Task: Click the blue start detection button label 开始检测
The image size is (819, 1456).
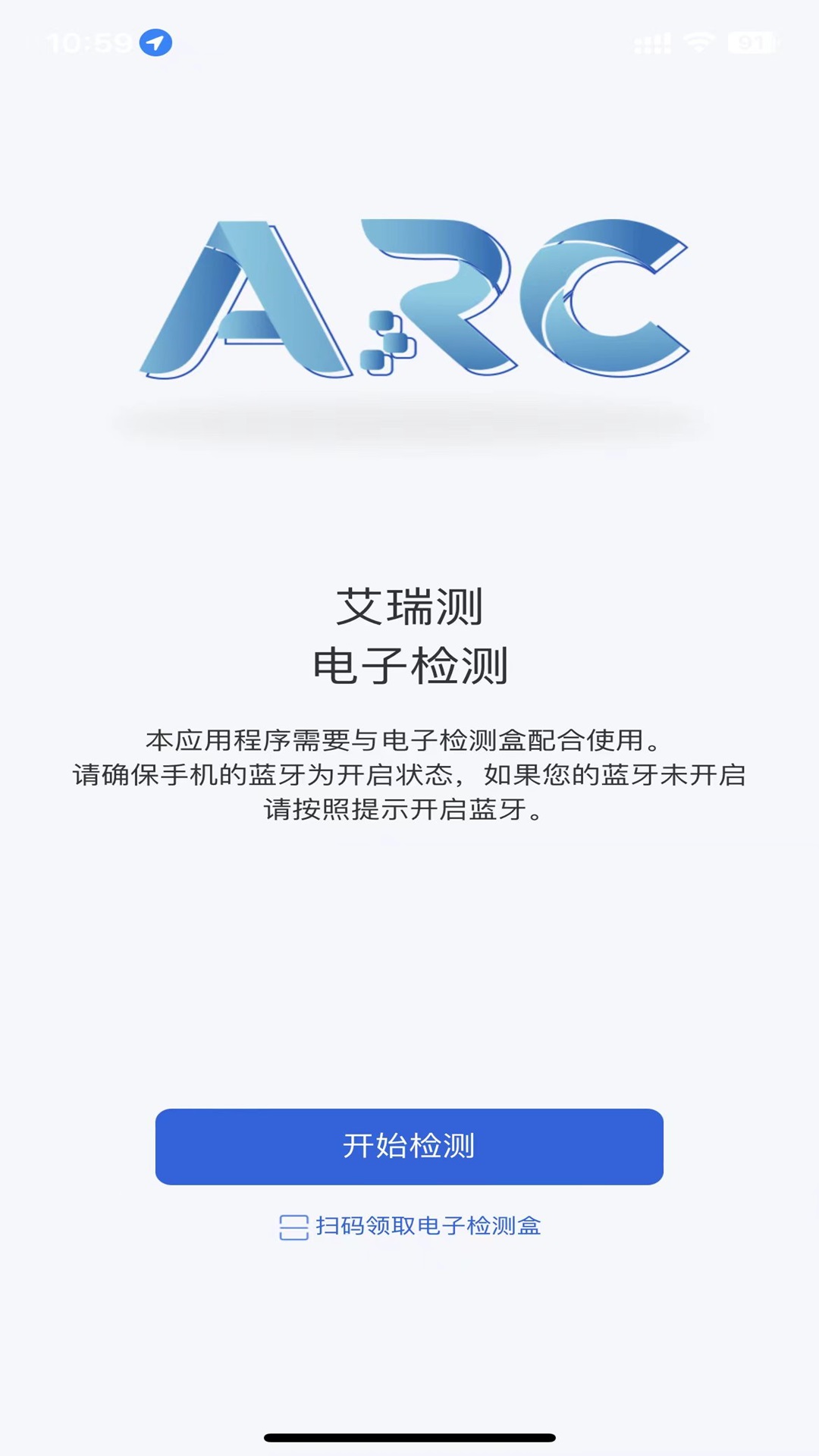Action: [409, 1147]
